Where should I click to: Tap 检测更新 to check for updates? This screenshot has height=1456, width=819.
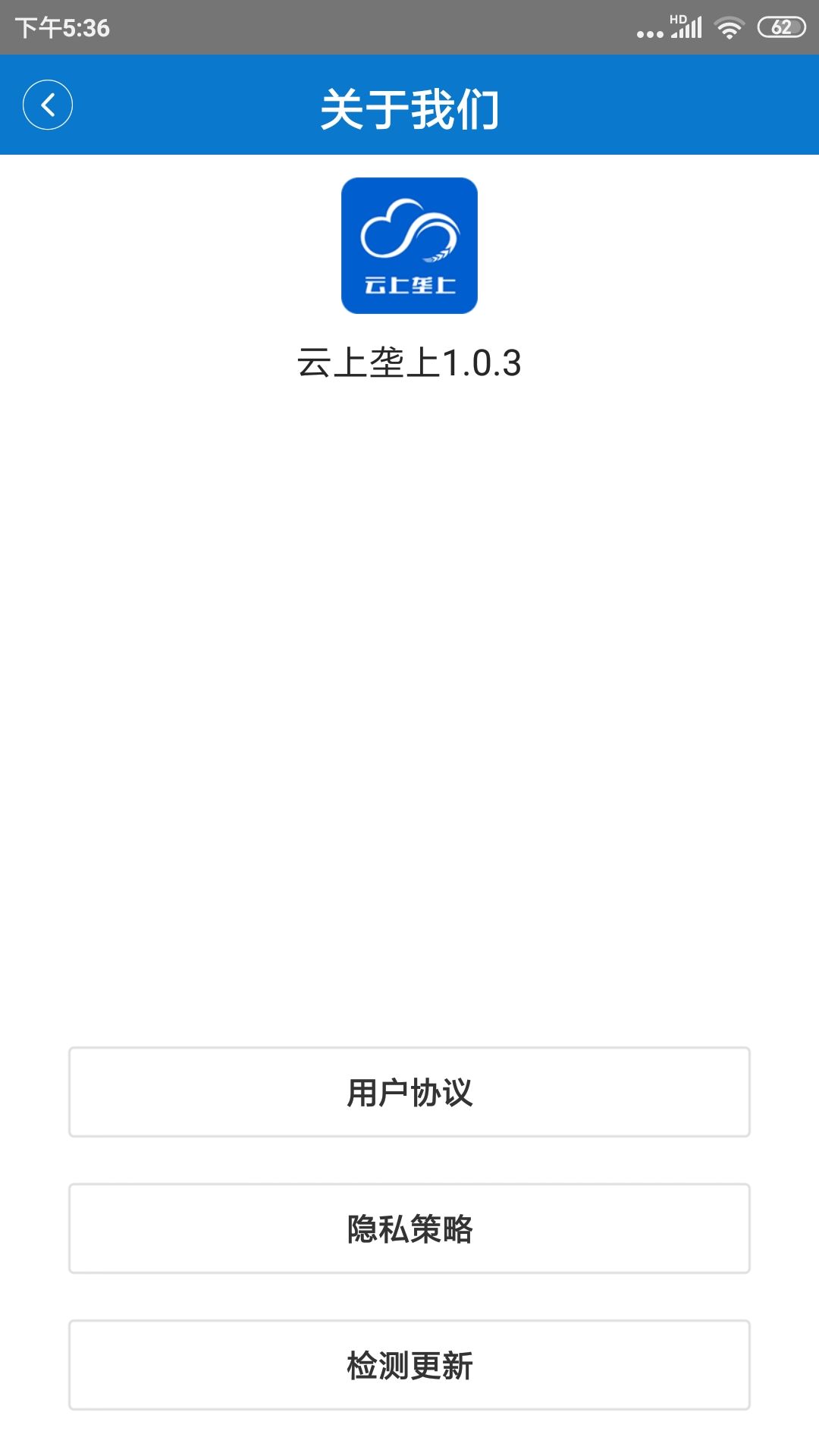(x=409, y=1363)
